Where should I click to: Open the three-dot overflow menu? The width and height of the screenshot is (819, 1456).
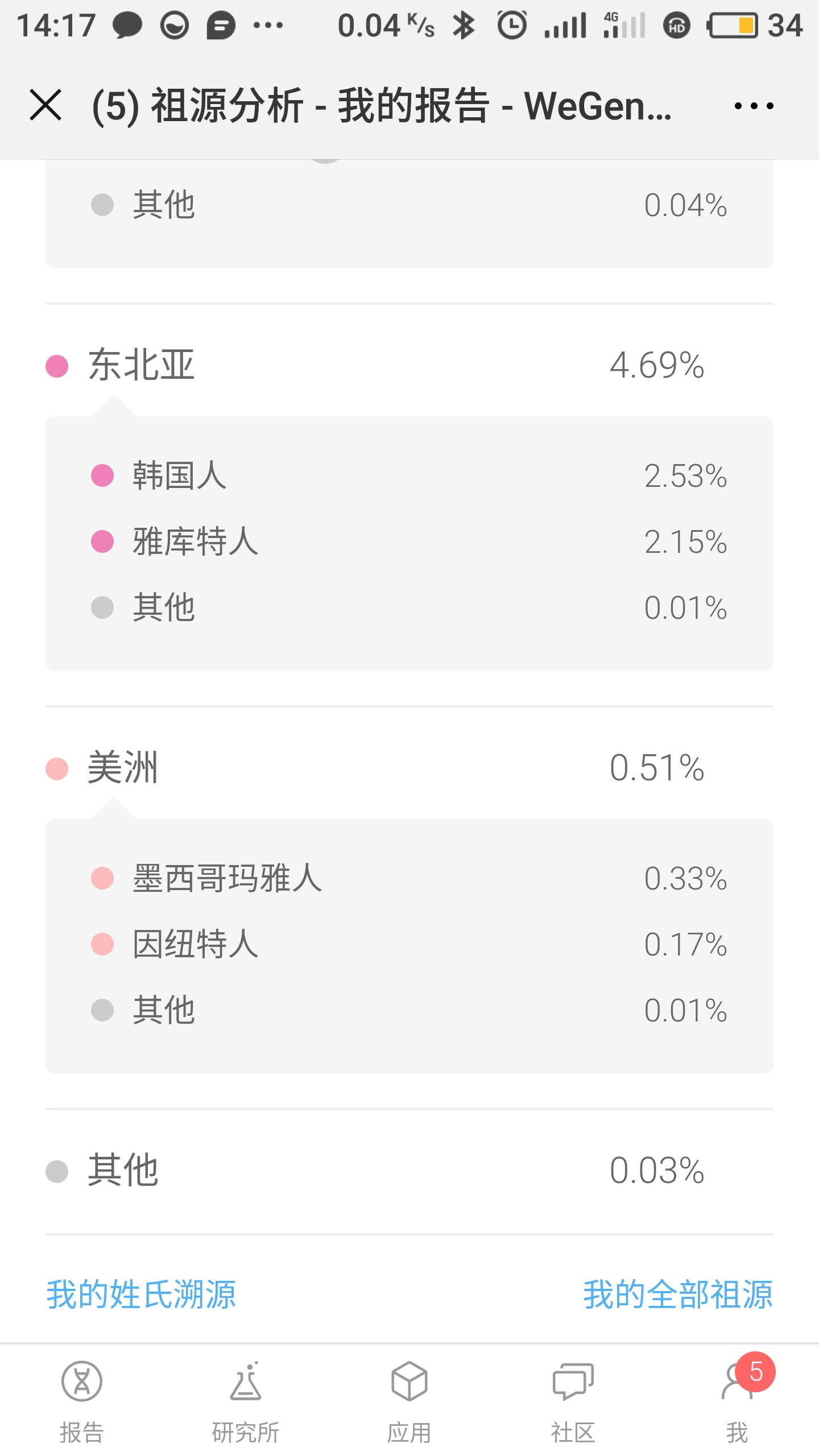(754, 106)
